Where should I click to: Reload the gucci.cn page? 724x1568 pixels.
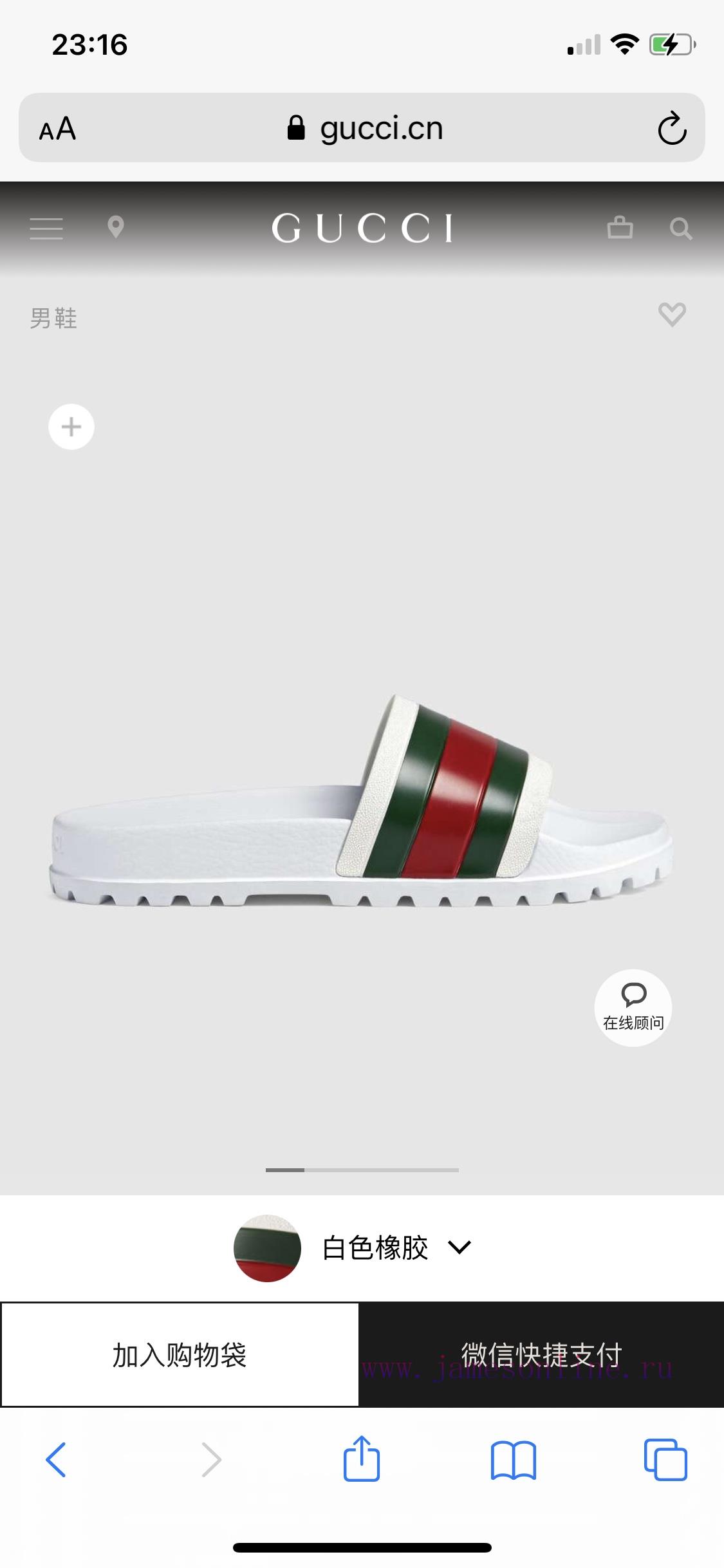click(x=672, y=128)
